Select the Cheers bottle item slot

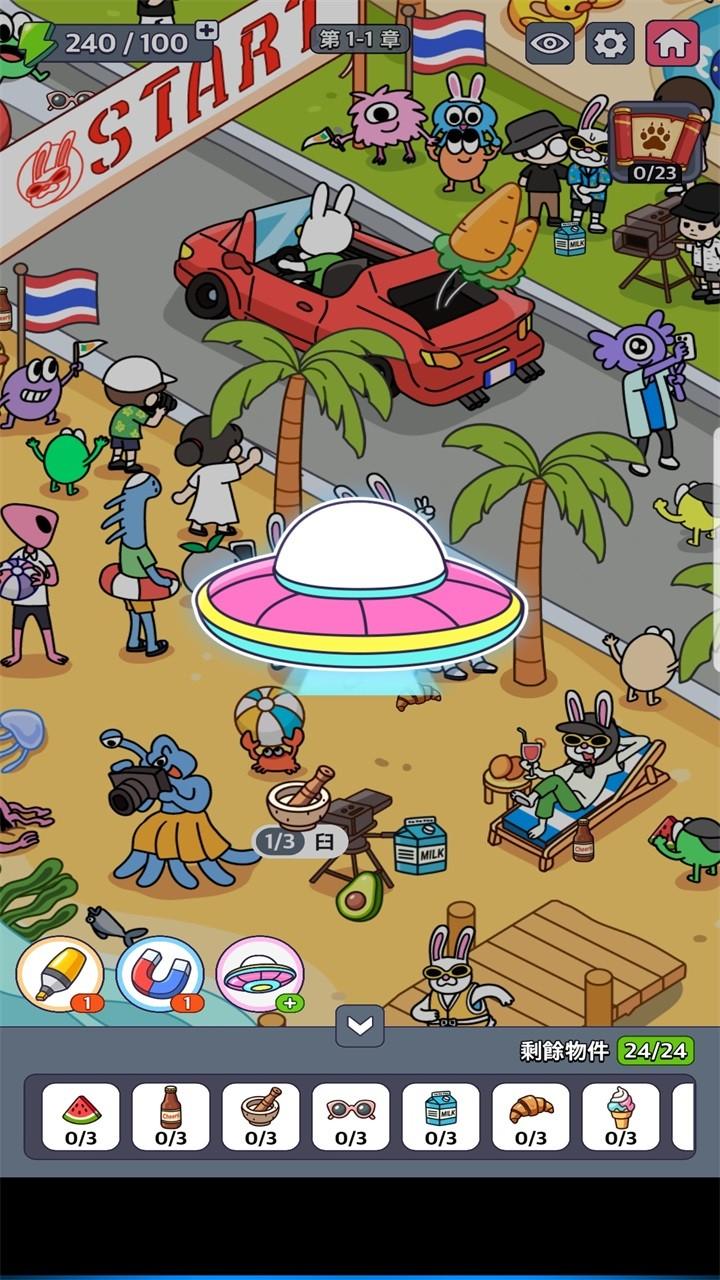tap(171, 1117)
